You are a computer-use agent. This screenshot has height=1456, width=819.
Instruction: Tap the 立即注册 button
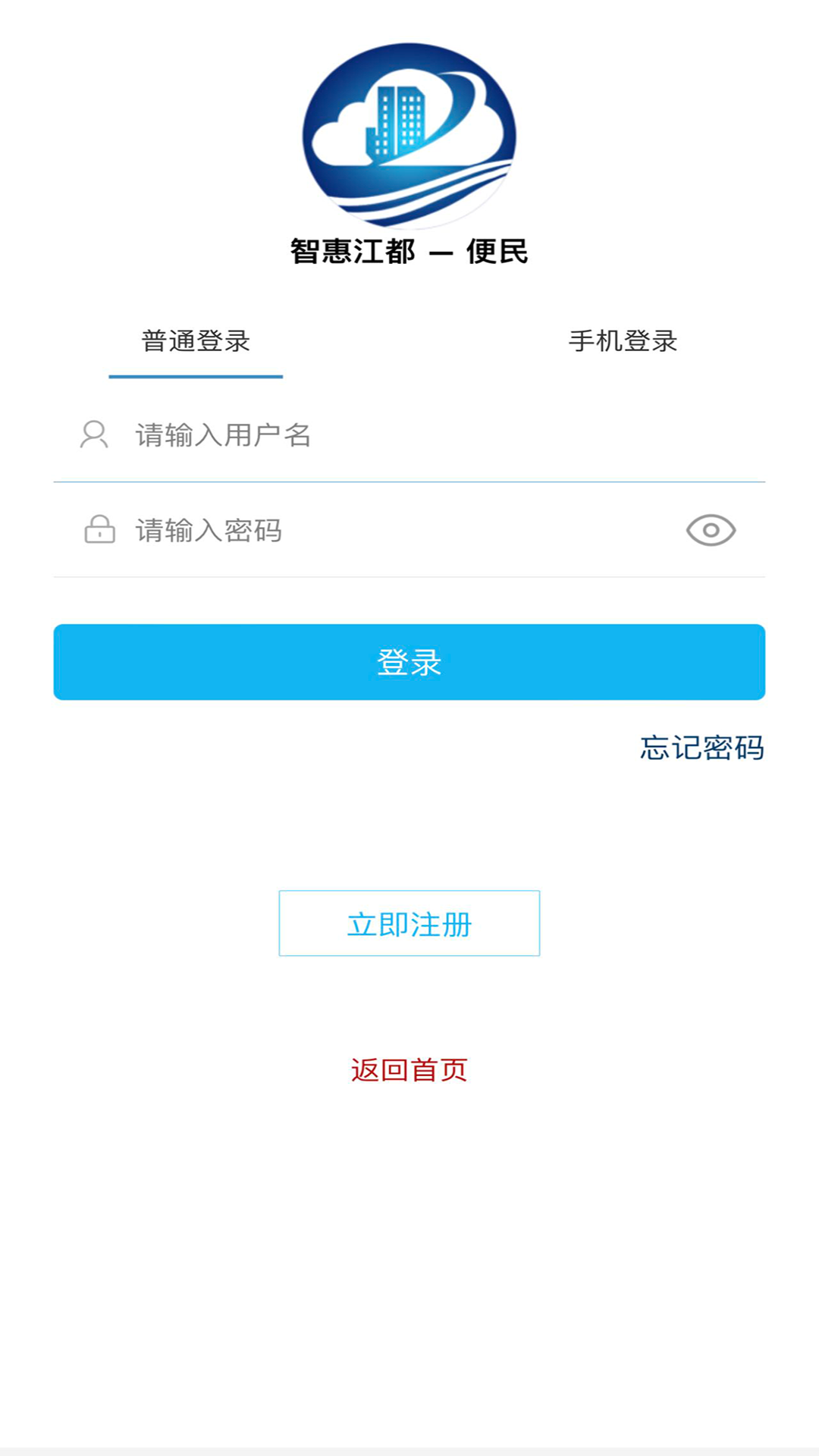[409, 924]
